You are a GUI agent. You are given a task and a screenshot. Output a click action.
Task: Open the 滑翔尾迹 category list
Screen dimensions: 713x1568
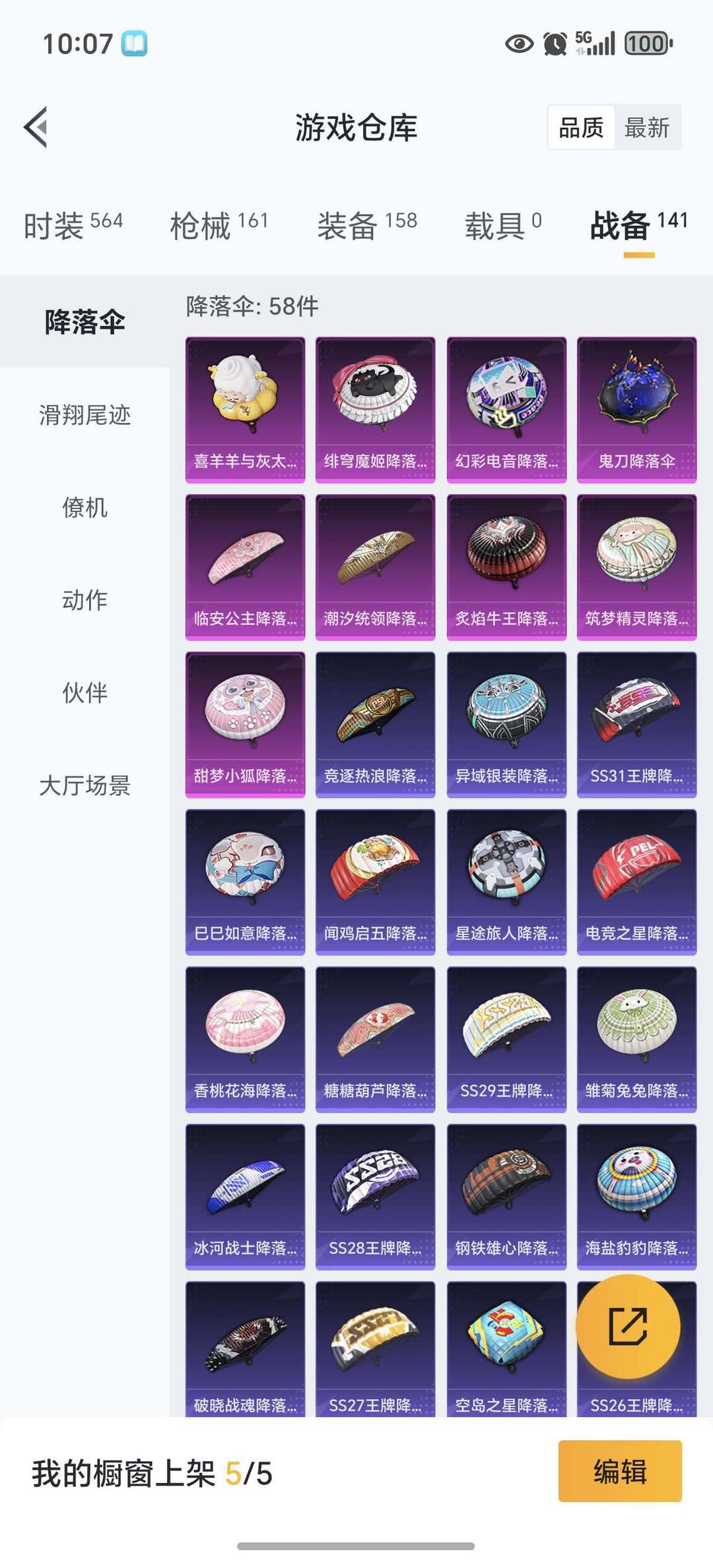[86, 416]
